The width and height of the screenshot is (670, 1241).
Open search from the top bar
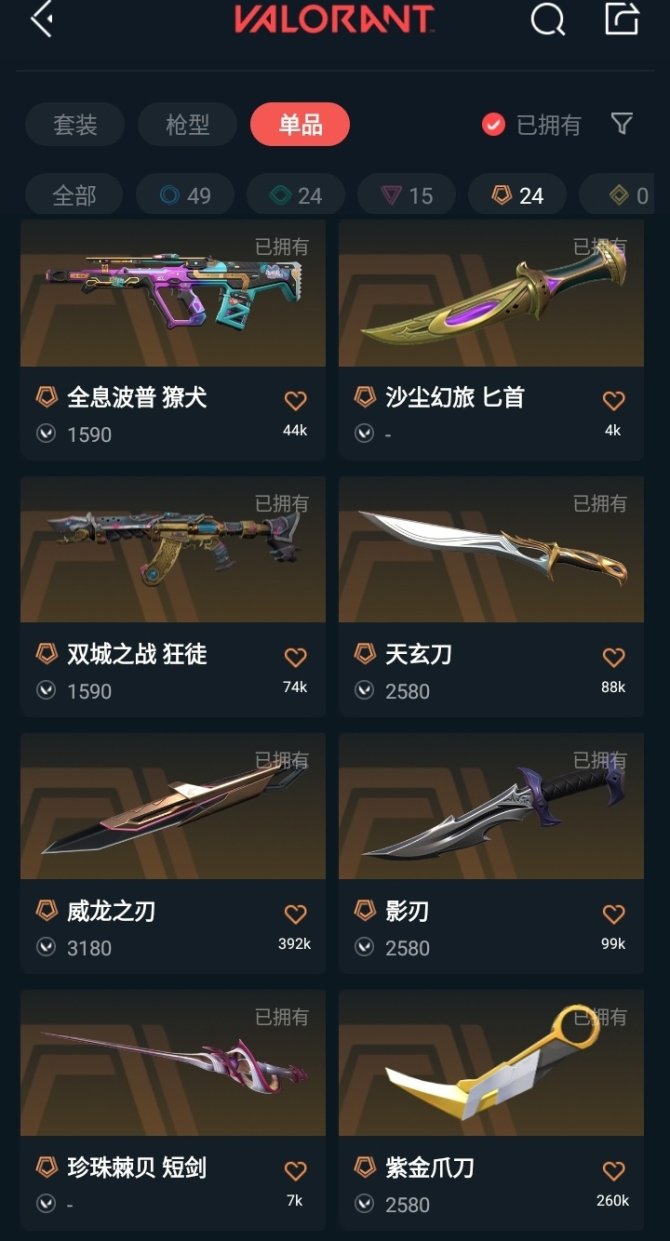click(x=547, y=20)
